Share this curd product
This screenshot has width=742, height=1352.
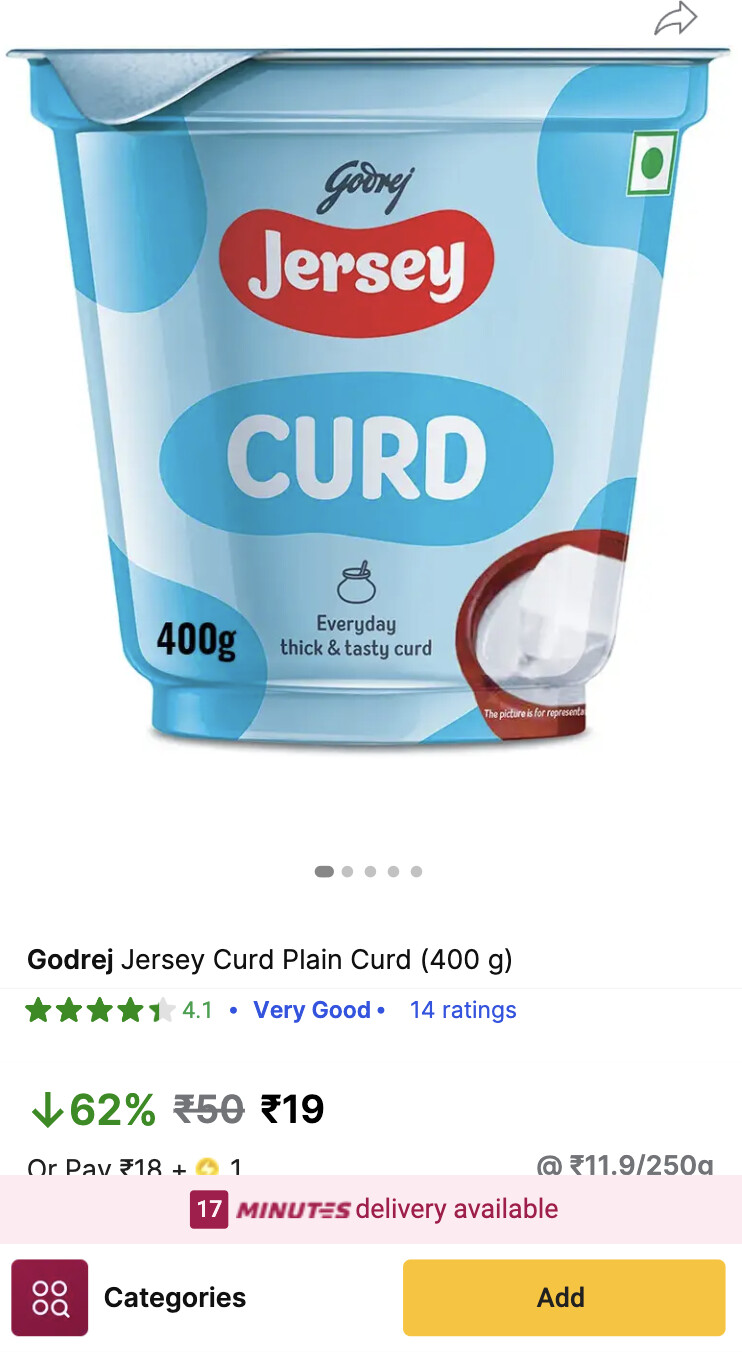(676, 19)
